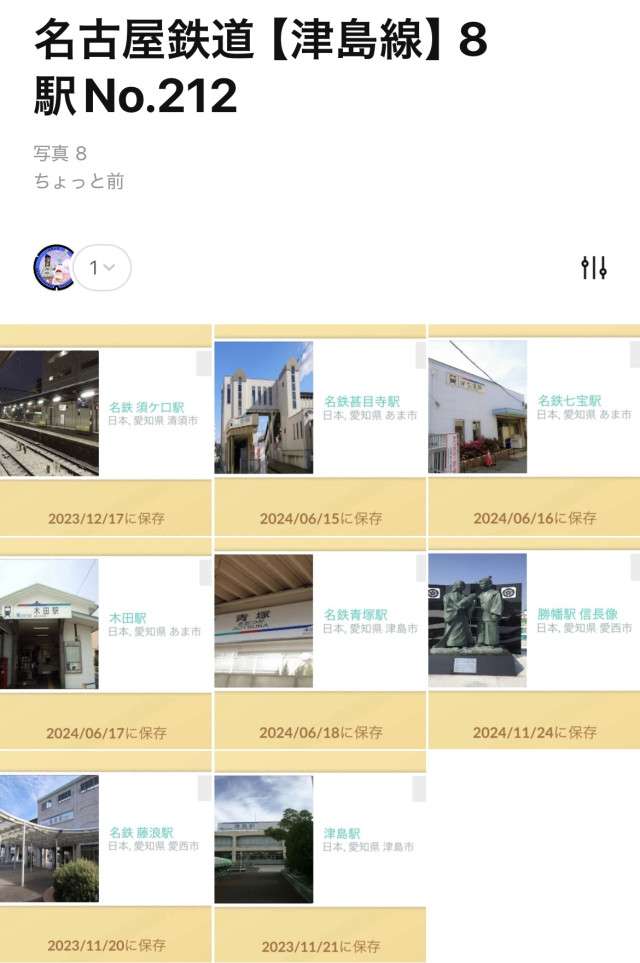Open the filter and sort settings

click(594, 267)
